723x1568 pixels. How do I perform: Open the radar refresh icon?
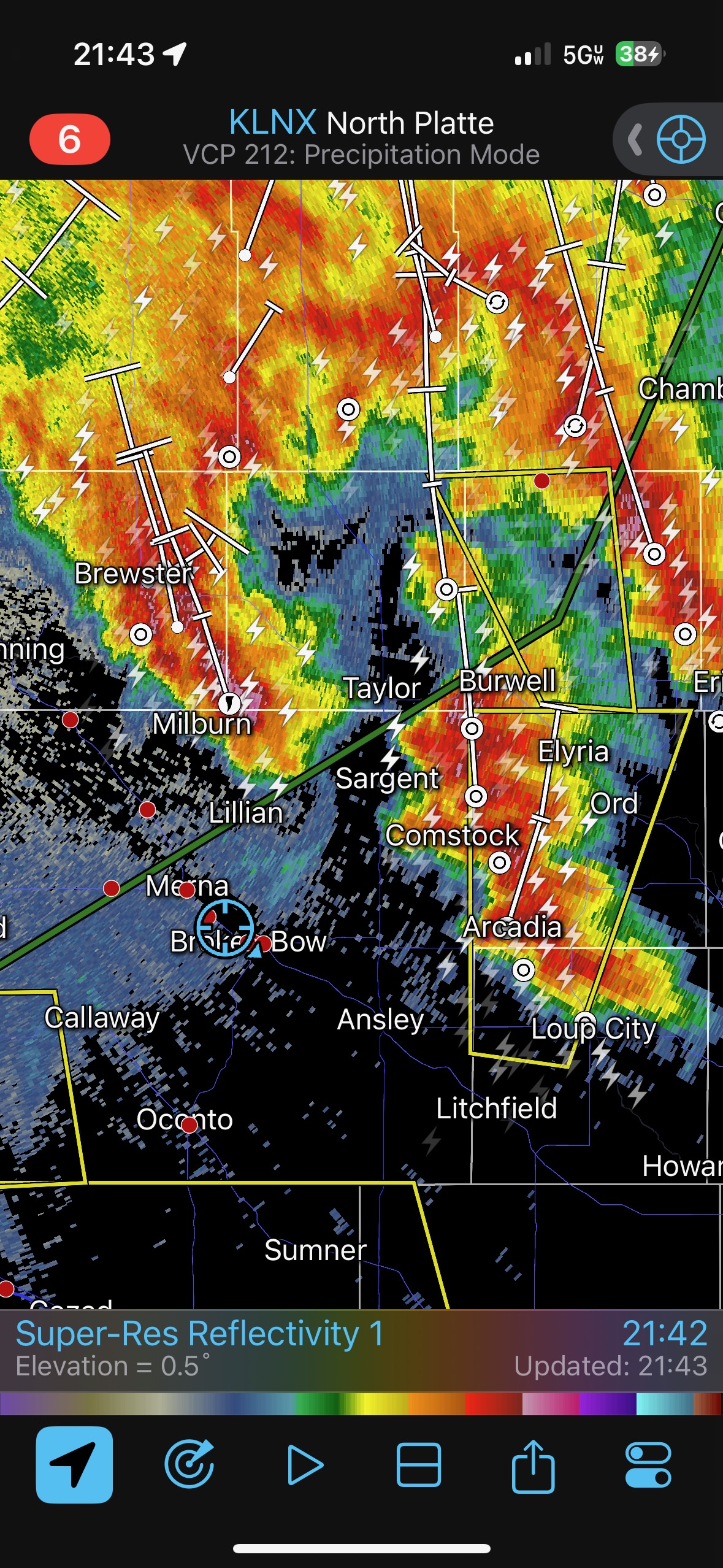click(189, 1464)
